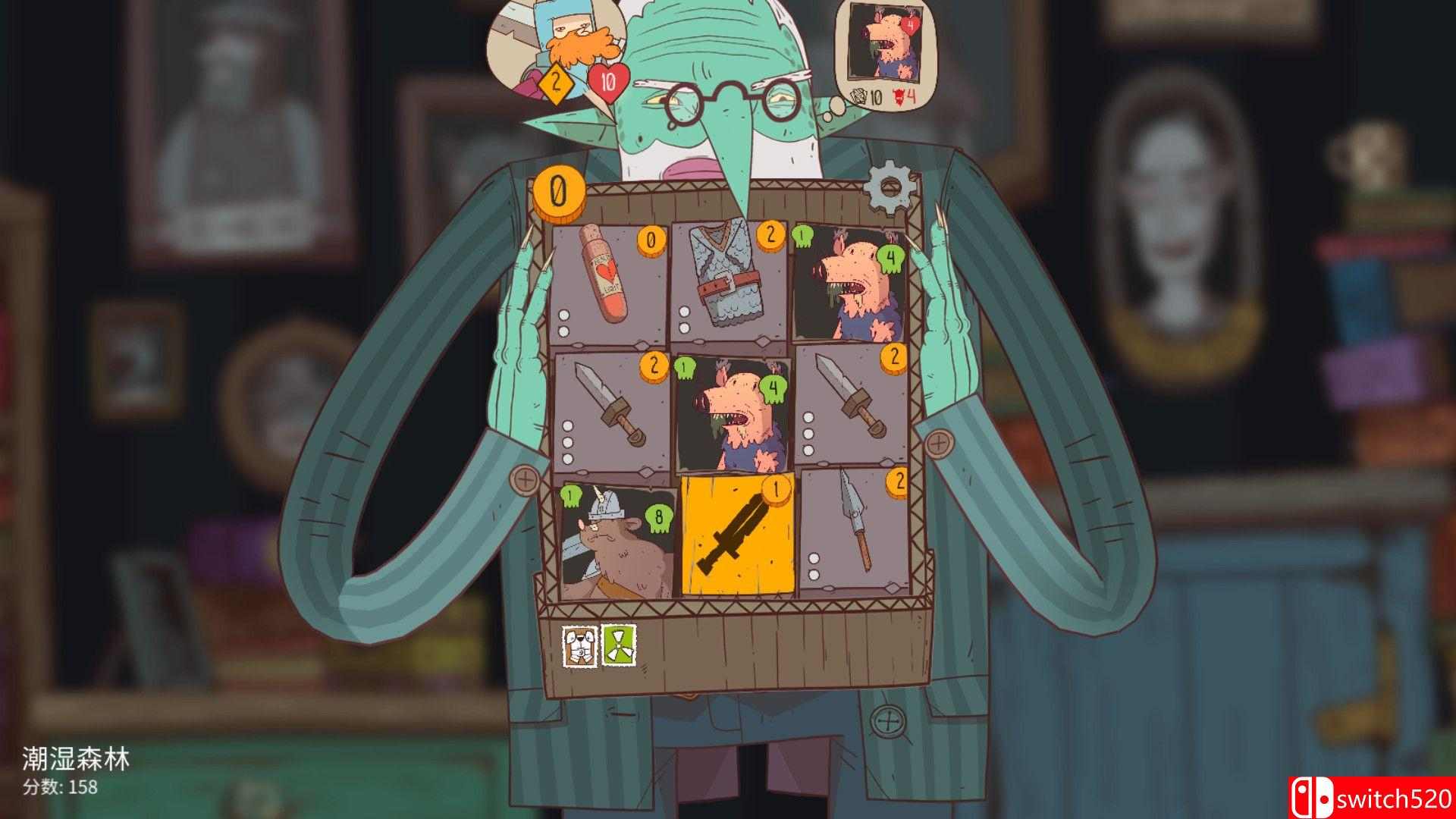View the armor perk icon
Screen dimensions: 1456x819
pyautogui.click(x=579, y=645)
